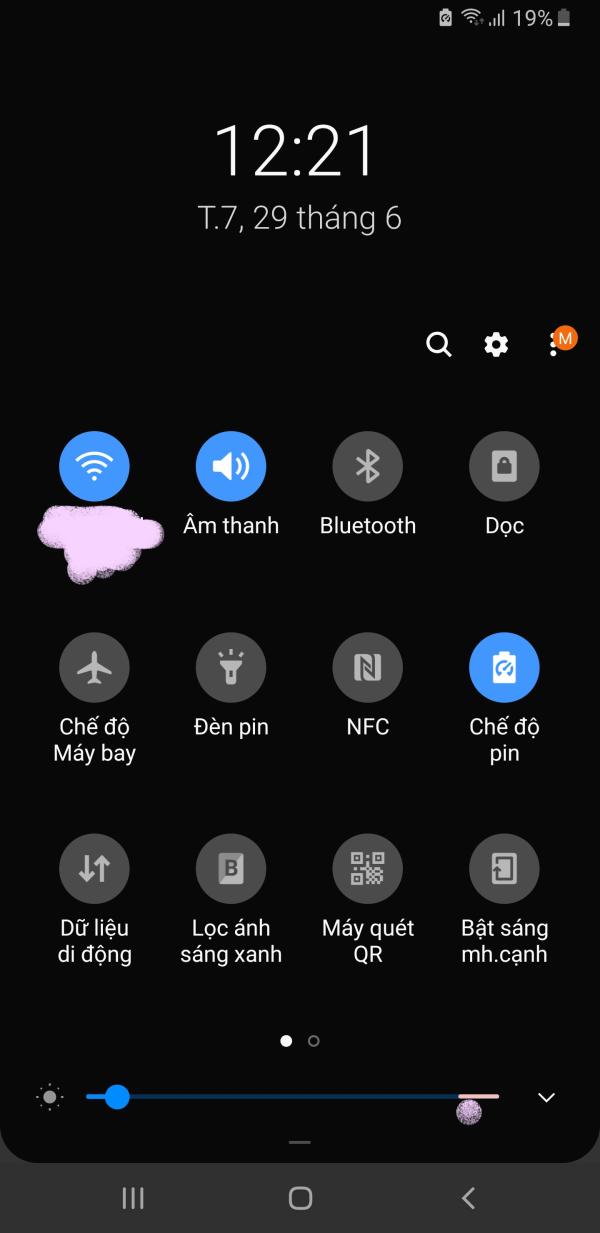
Task: Enable Chế độ Máy bay
Action: pyautogui.click(x=94, y=668)
